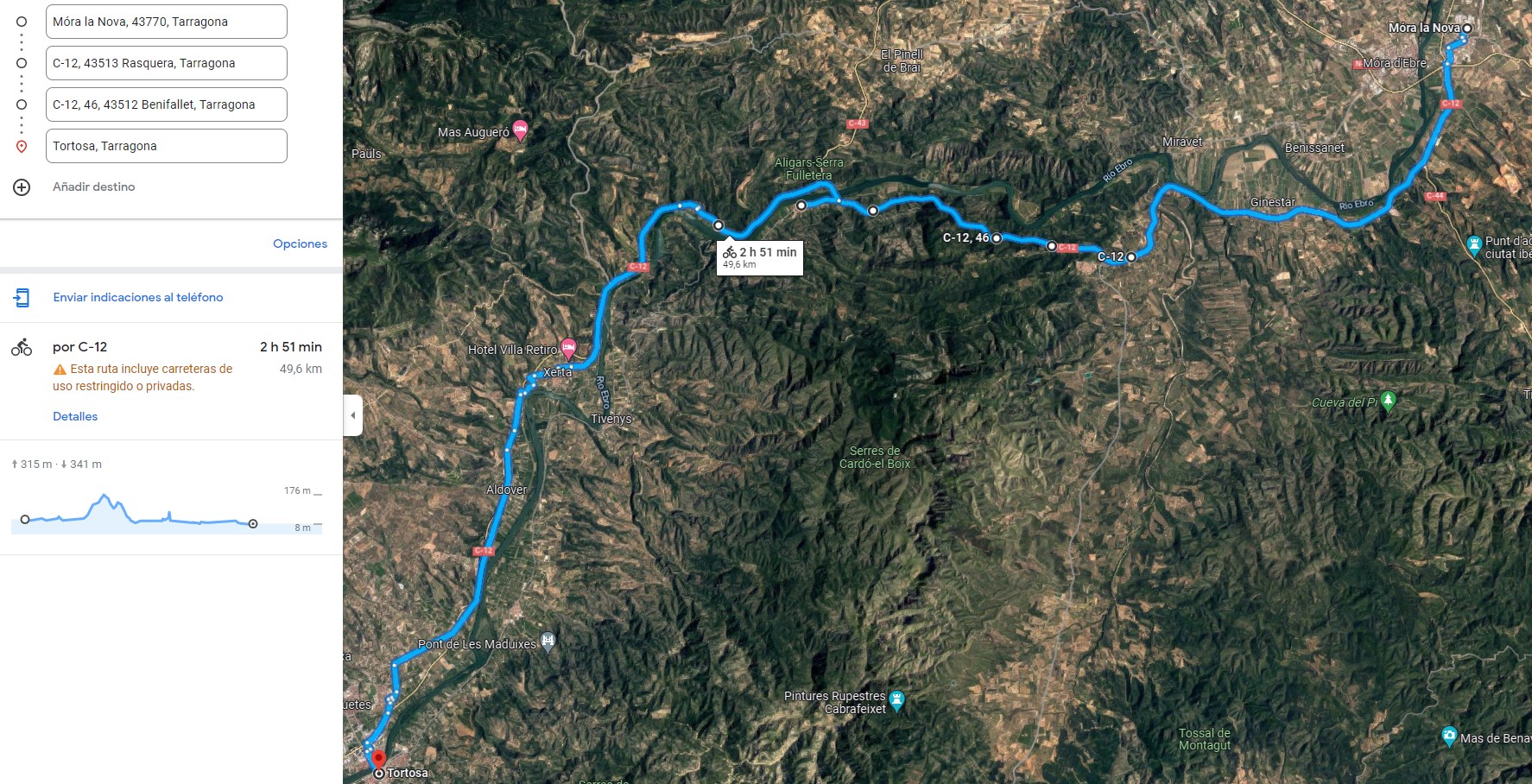Tap the Tortosa red destination pin

(x=378, y=760)
